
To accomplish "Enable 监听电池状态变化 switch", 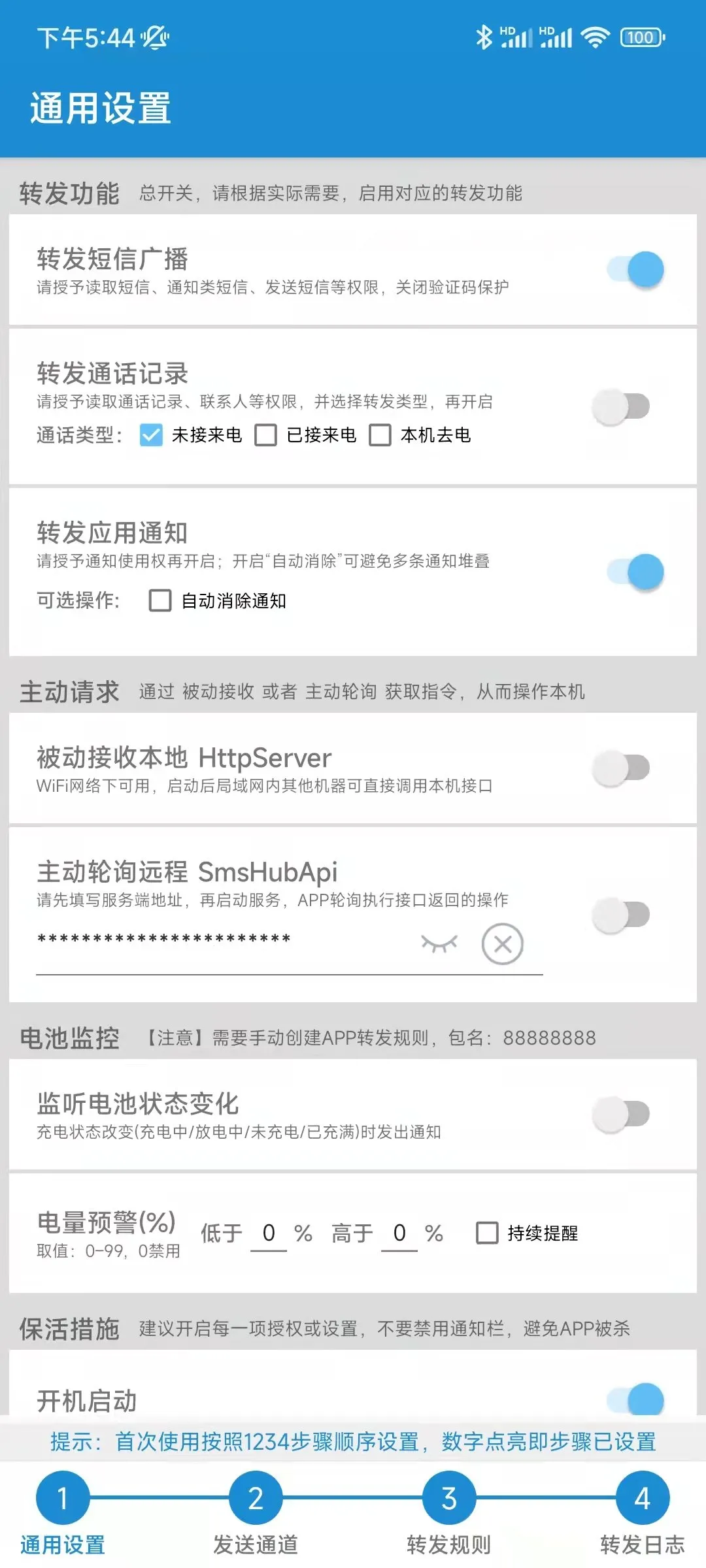I will (621, 1114).
